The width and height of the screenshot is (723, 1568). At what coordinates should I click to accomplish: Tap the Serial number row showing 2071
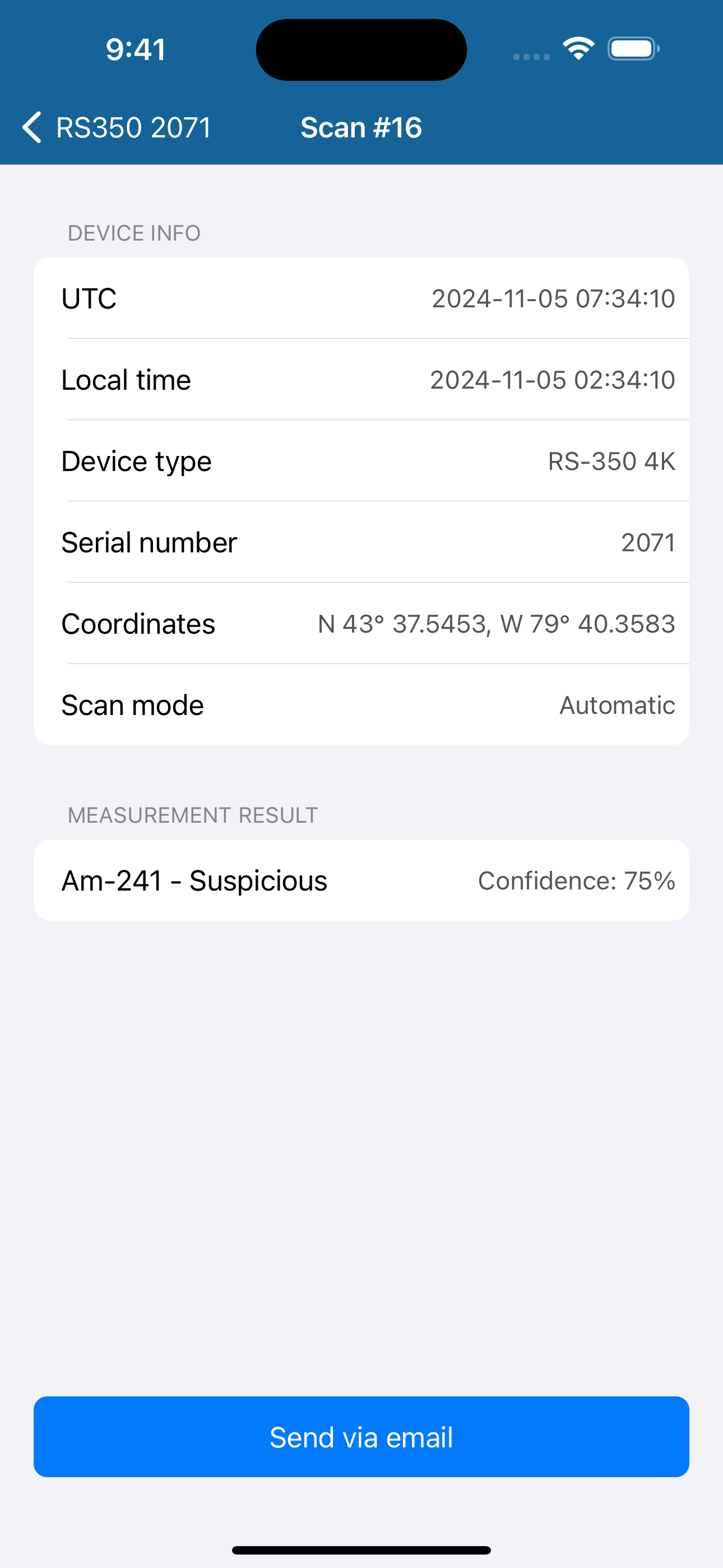(361, 542)
